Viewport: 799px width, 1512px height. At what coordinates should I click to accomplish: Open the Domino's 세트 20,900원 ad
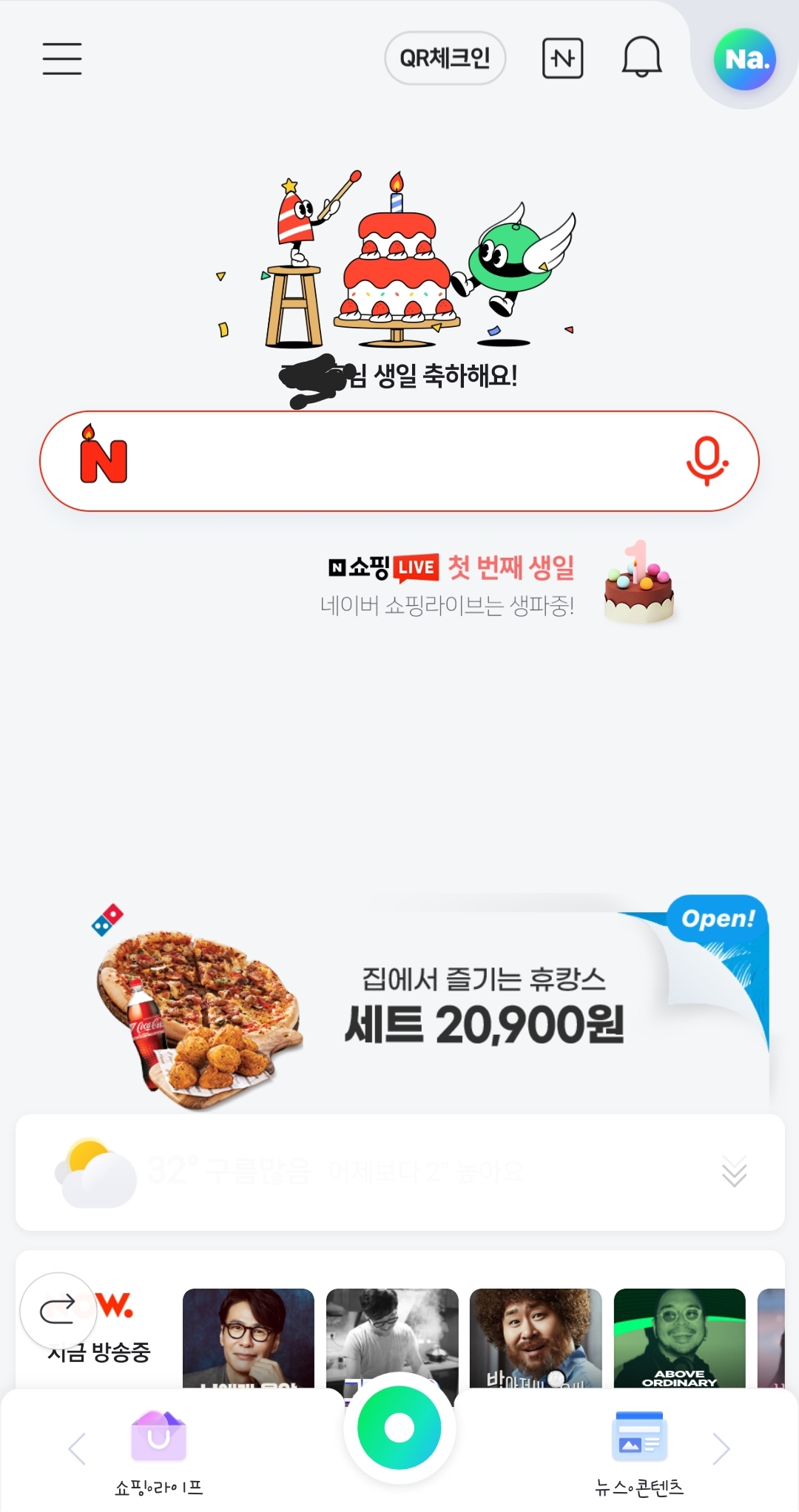pos(429,1006)
